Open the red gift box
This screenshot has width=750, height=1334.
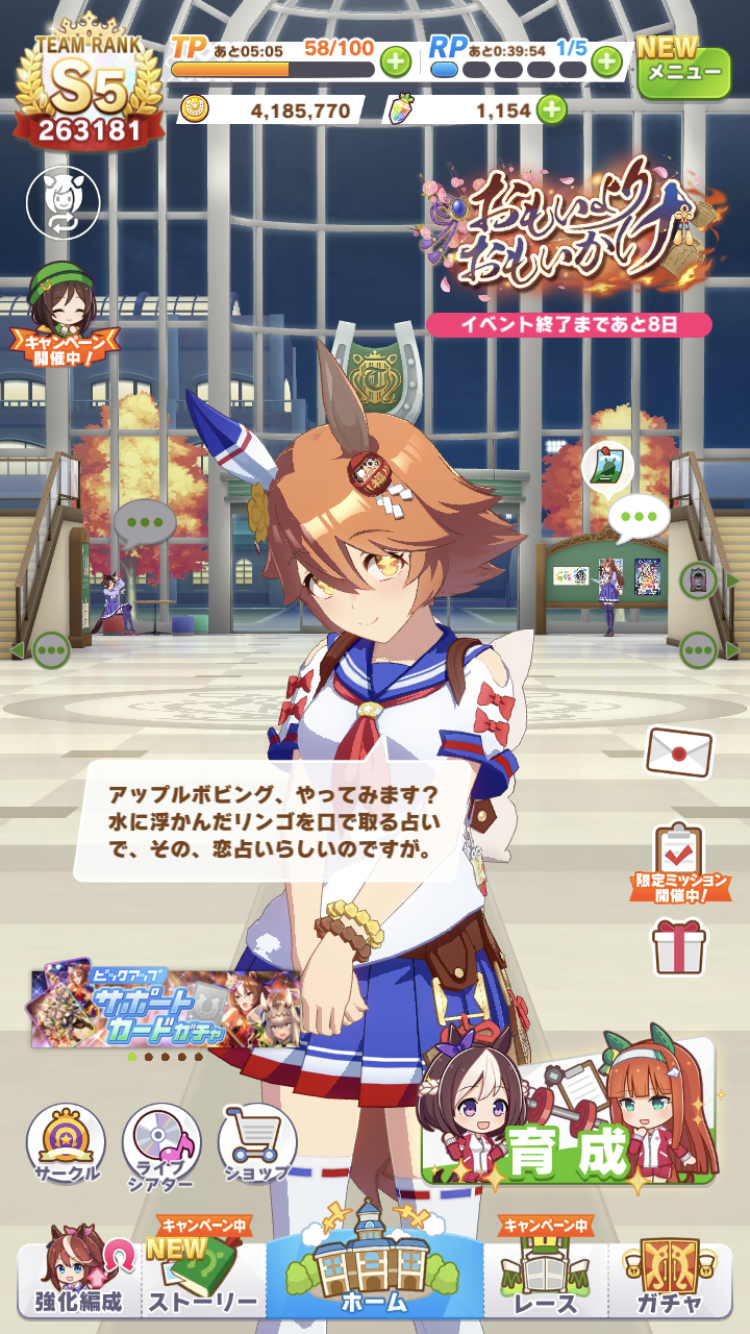(x=679, y=946)
